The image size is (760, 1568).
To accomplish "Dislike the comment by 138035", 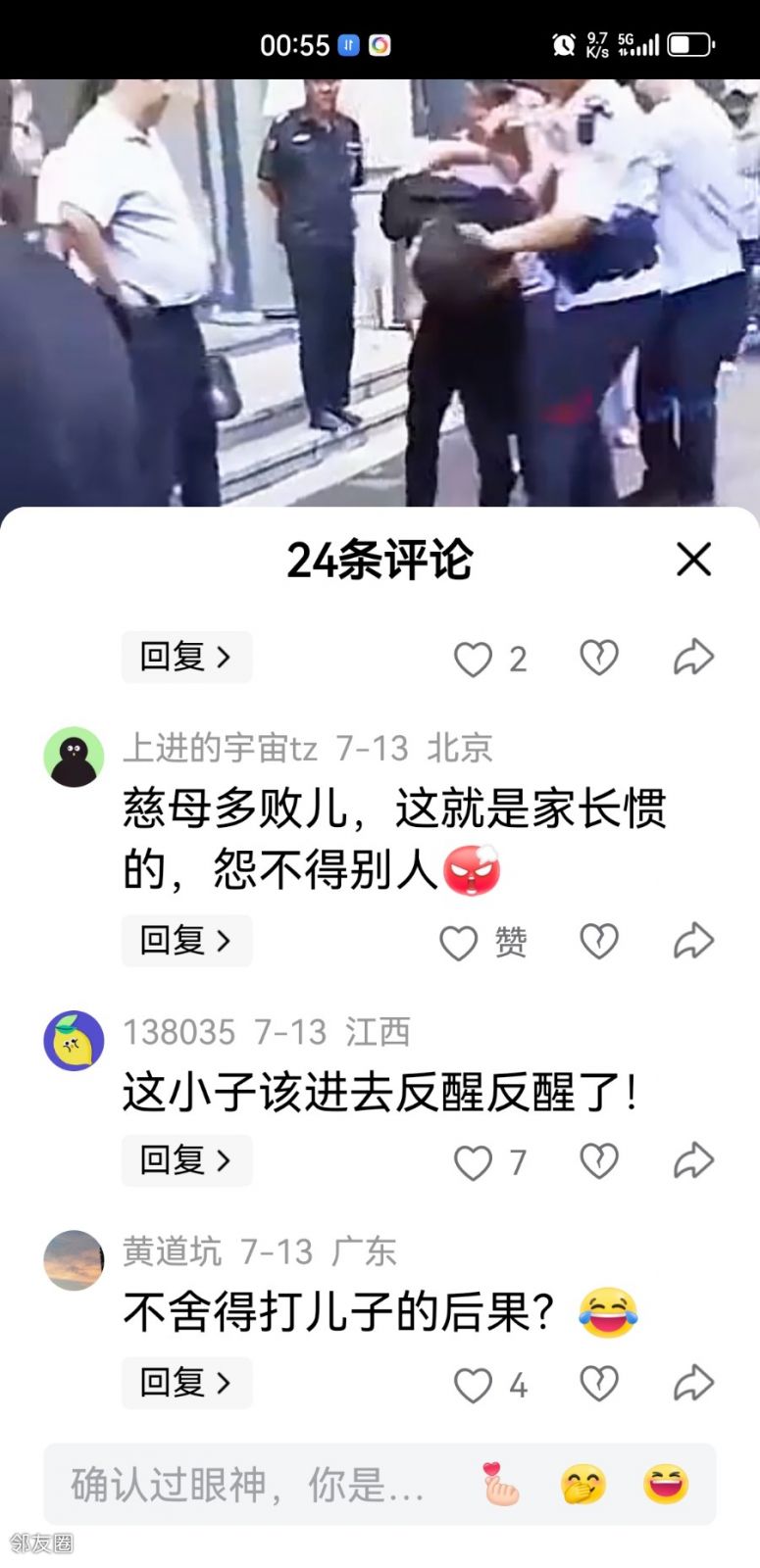I will [x=598, y=1161].
